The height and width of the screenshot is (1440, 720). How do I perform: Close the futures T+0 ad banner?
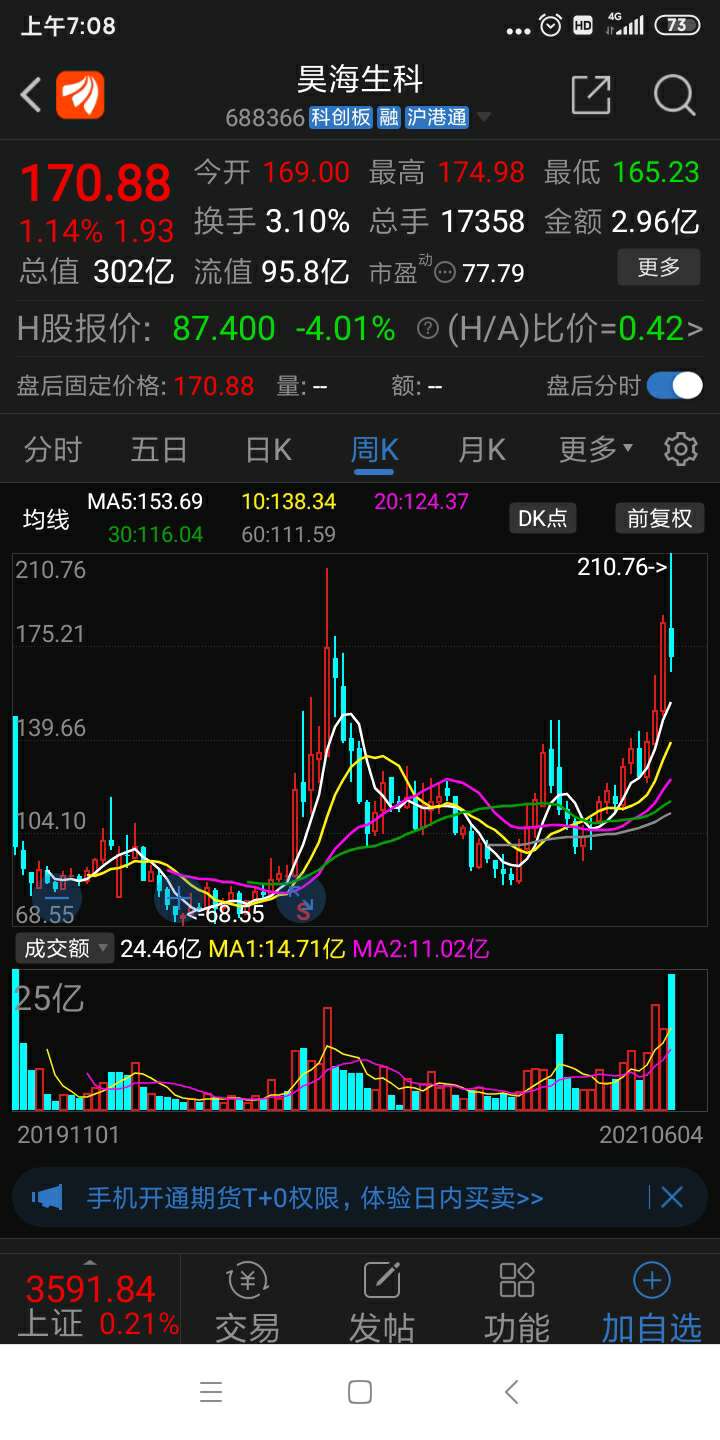670,1197
